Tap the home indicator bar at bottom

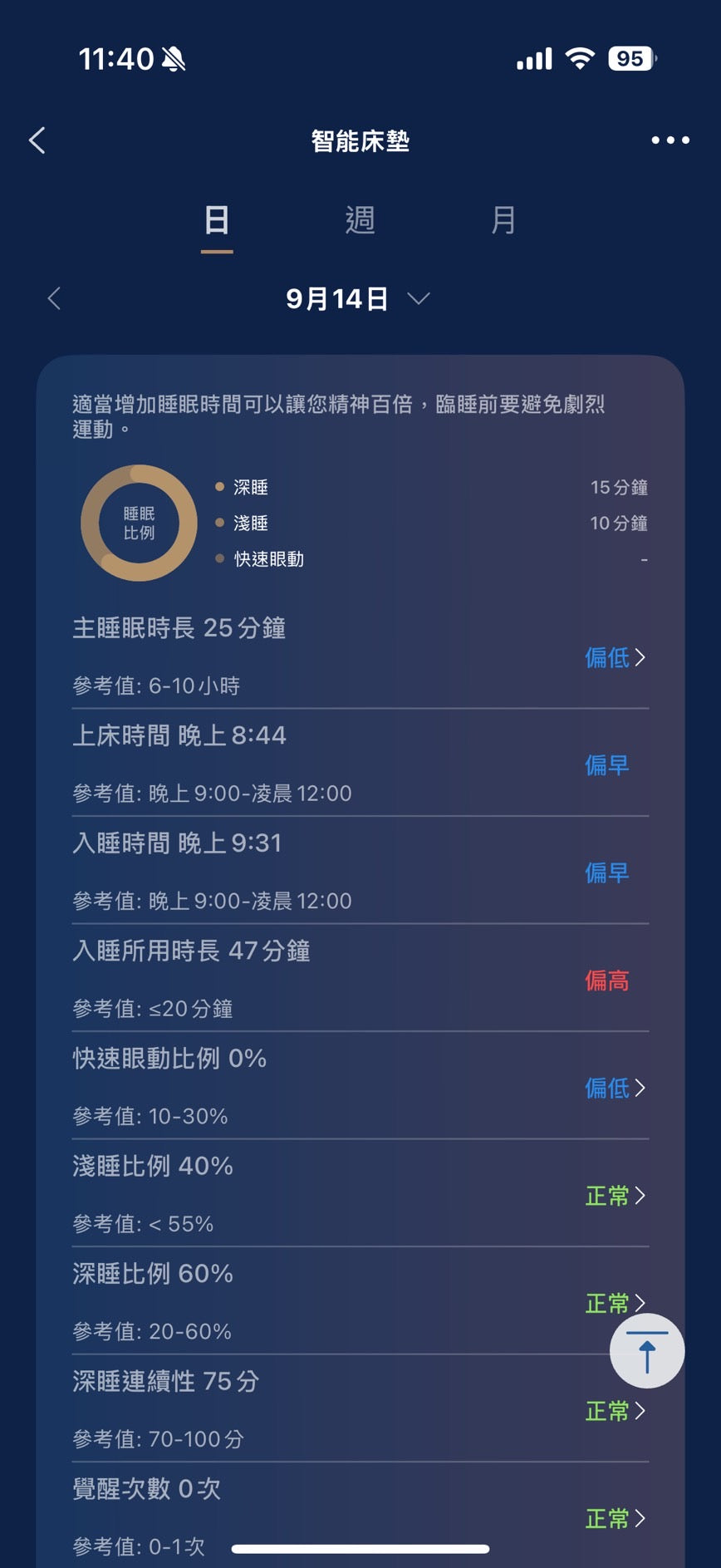pyautogui.click(x=360, y=1544)
